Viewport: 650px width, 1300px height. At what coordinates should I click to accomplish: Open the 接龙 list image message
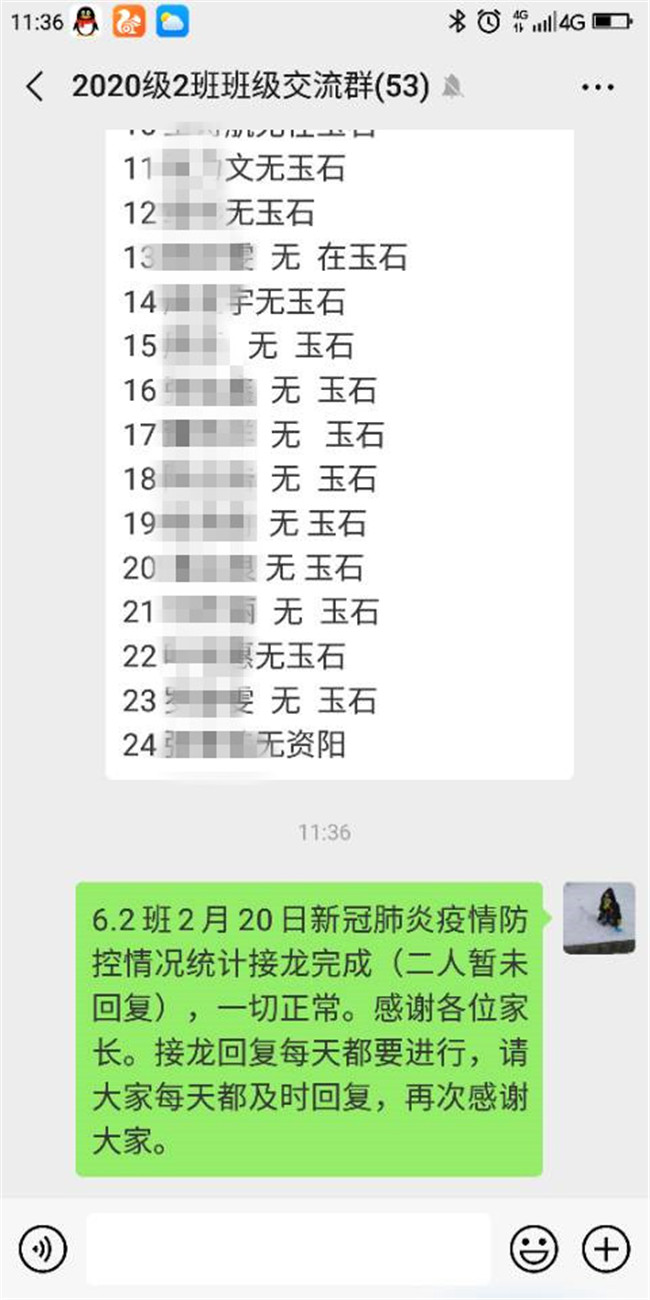[339, 450]
